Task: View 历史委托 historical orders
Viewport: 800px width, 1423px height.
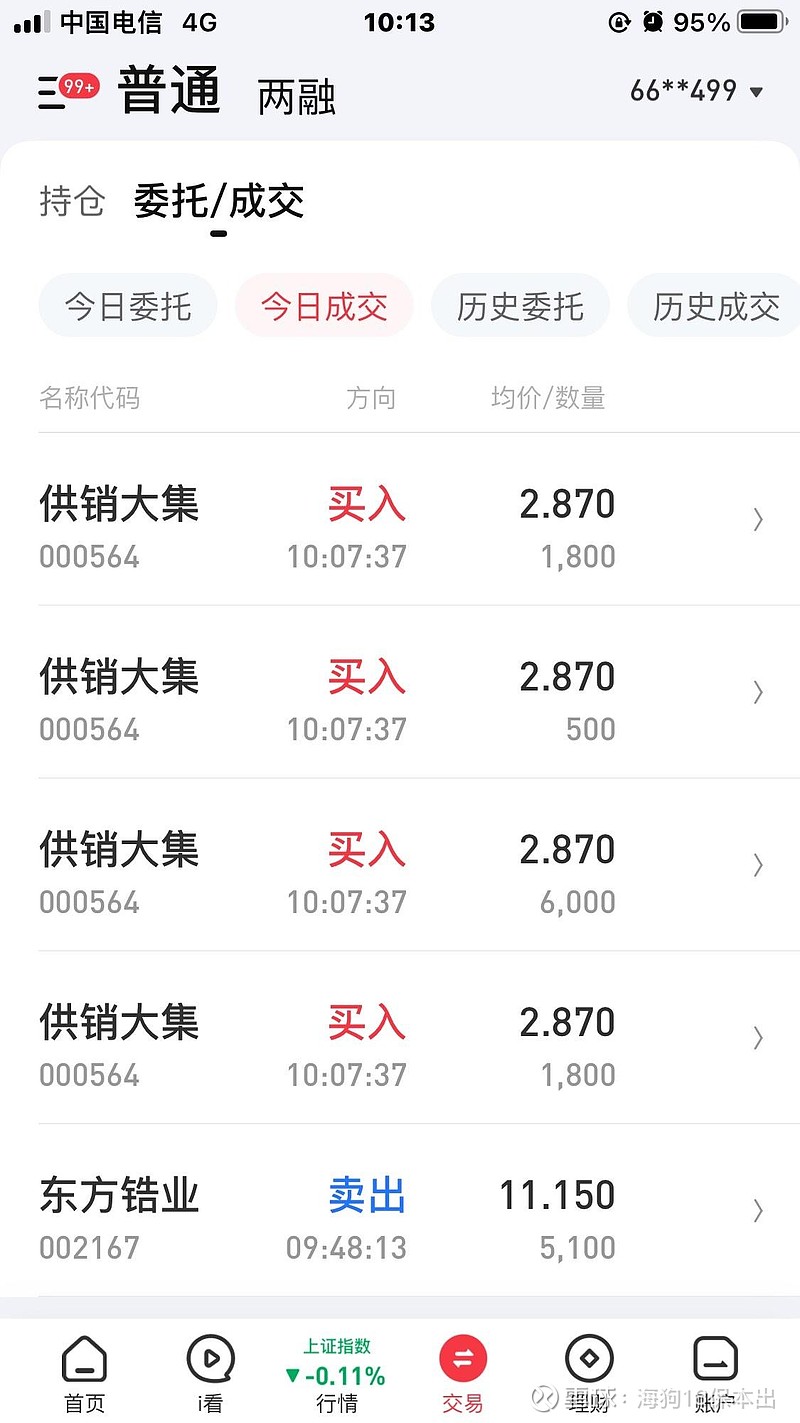Action: coord(520,308)
